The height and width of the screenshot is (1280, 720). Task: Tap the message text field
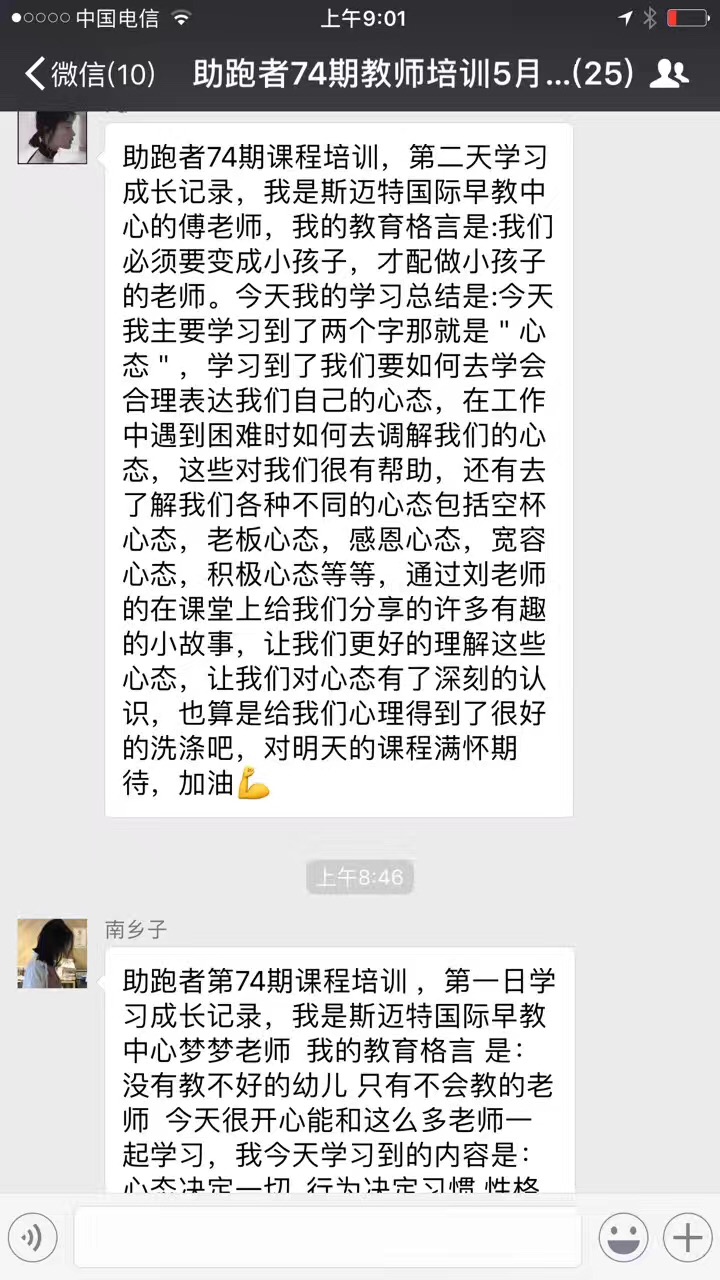[327, 1238]
